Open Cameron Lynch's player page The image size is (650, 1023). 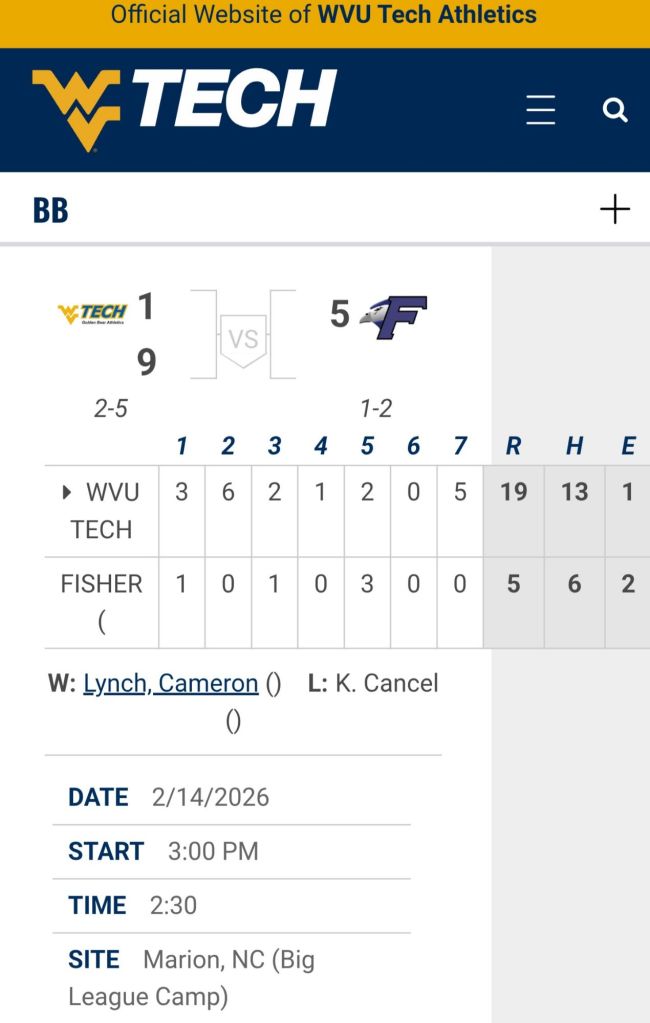tap(170, 683)
